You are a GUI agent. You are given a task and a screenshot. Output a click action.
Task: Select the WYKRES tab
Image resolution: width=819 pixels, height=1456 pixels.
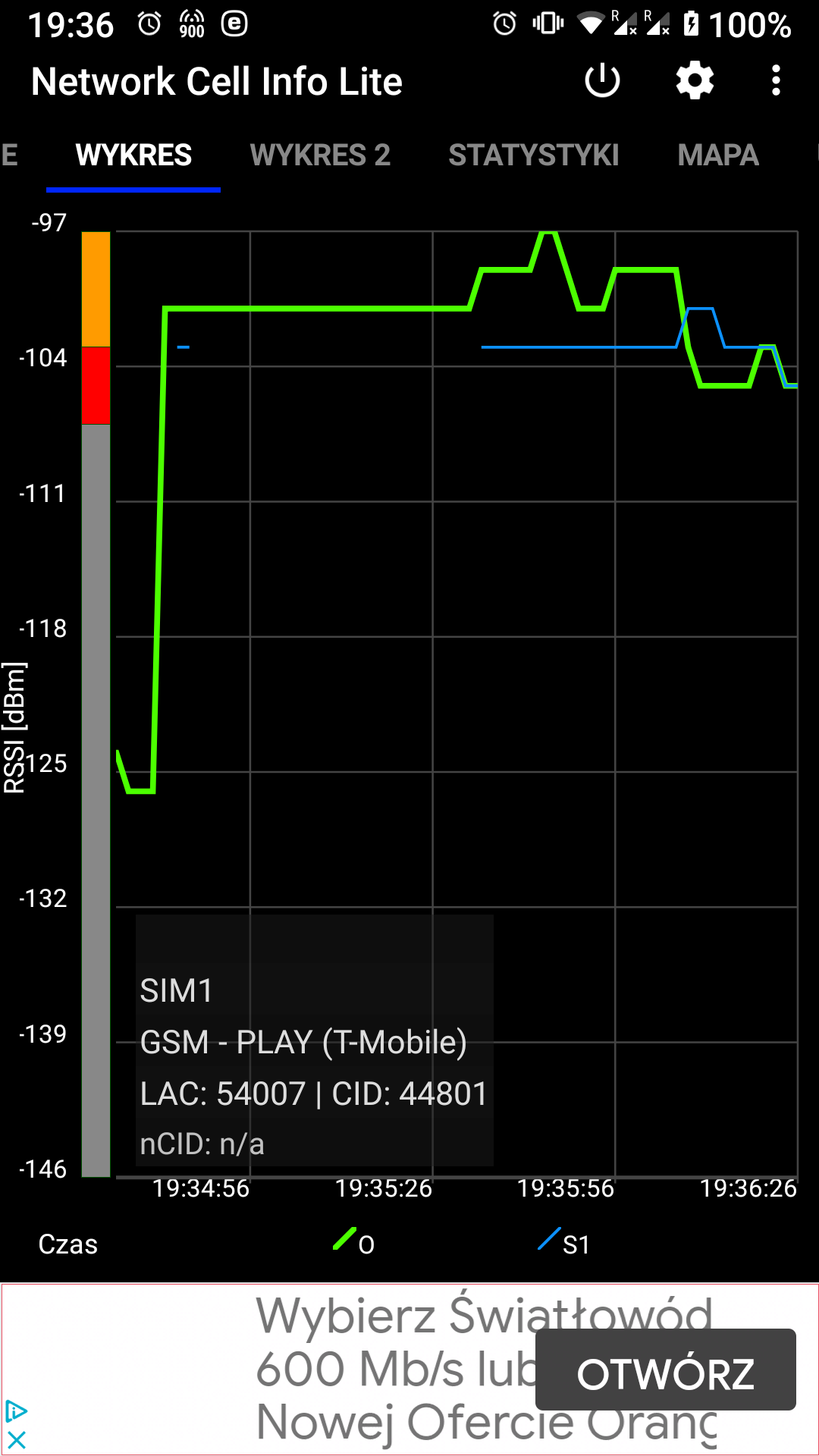[133, 155]
